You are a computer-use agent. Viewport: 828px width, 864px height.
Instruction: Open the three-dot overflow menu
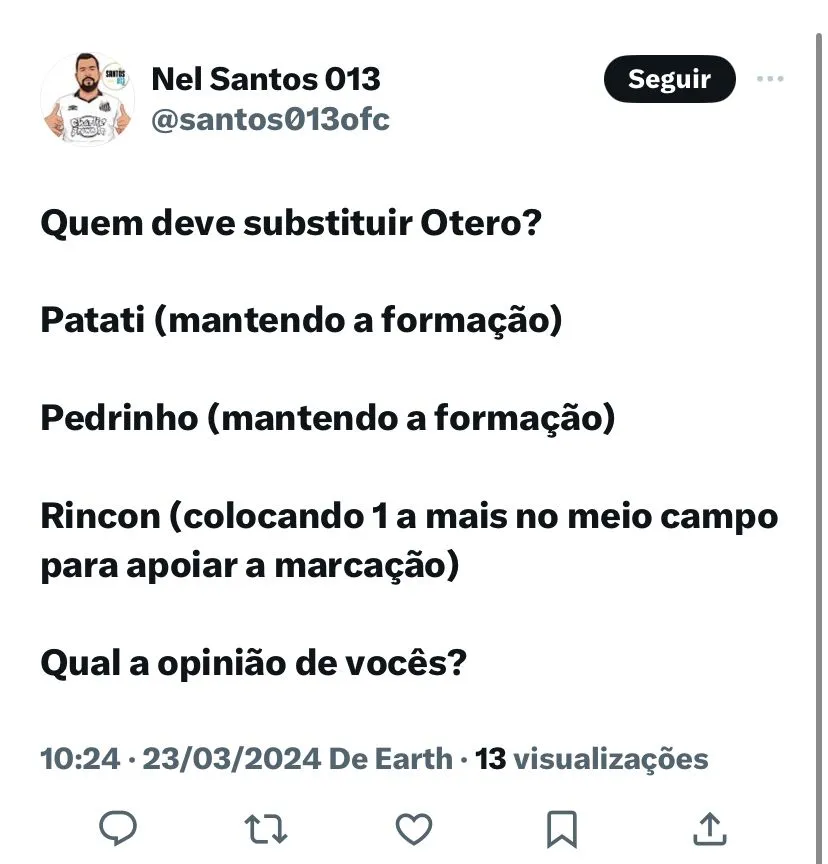point(770,79)
